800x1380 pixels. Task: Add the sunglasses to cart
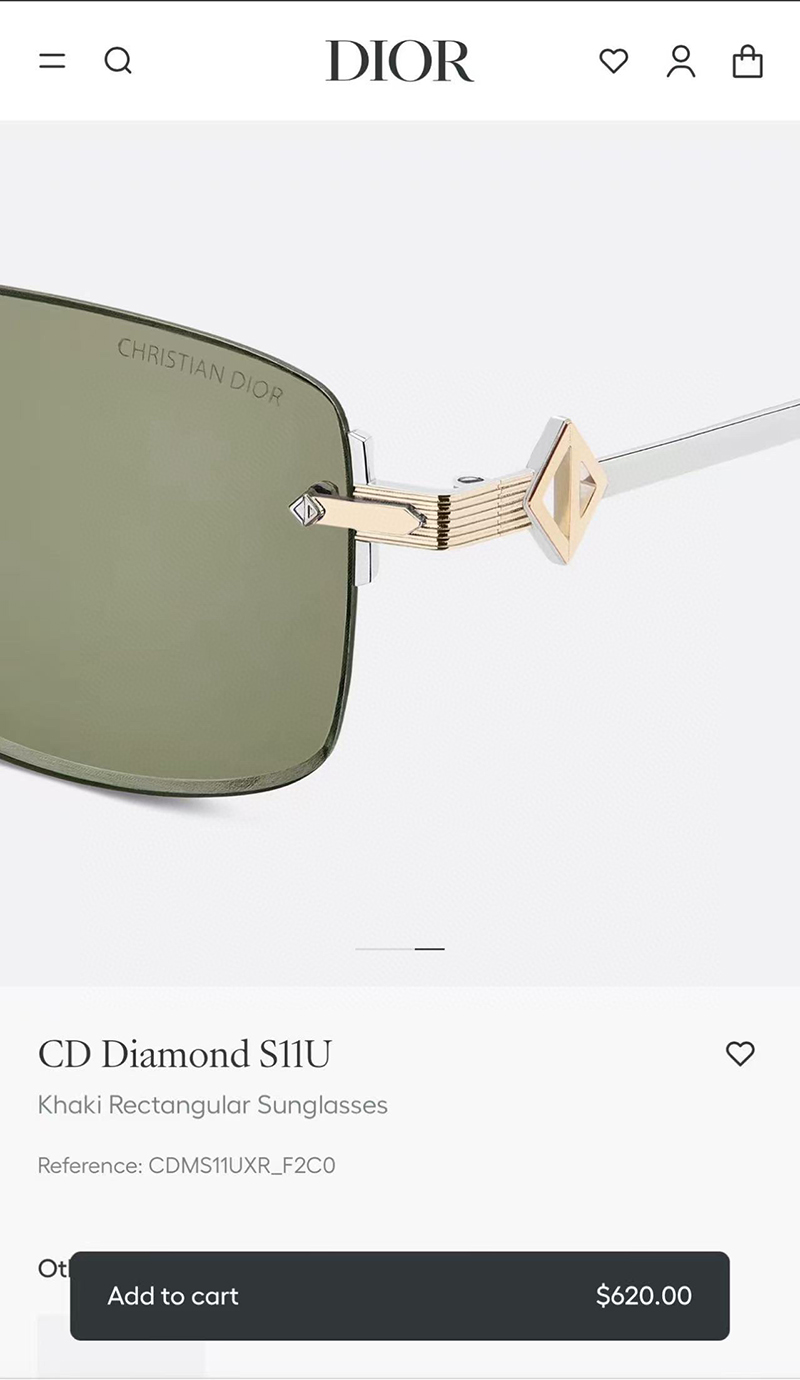[399, 1295]
